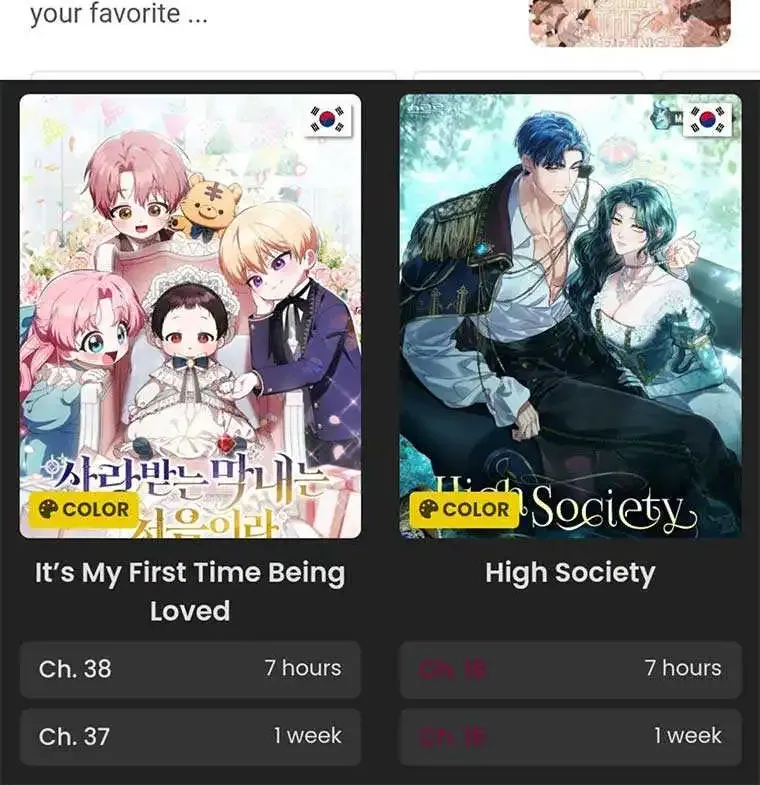Read Ch. 38 of It's My First Time Being Loved
The width and height of the screenshot is (760, 785).
(x=190, y=669)
